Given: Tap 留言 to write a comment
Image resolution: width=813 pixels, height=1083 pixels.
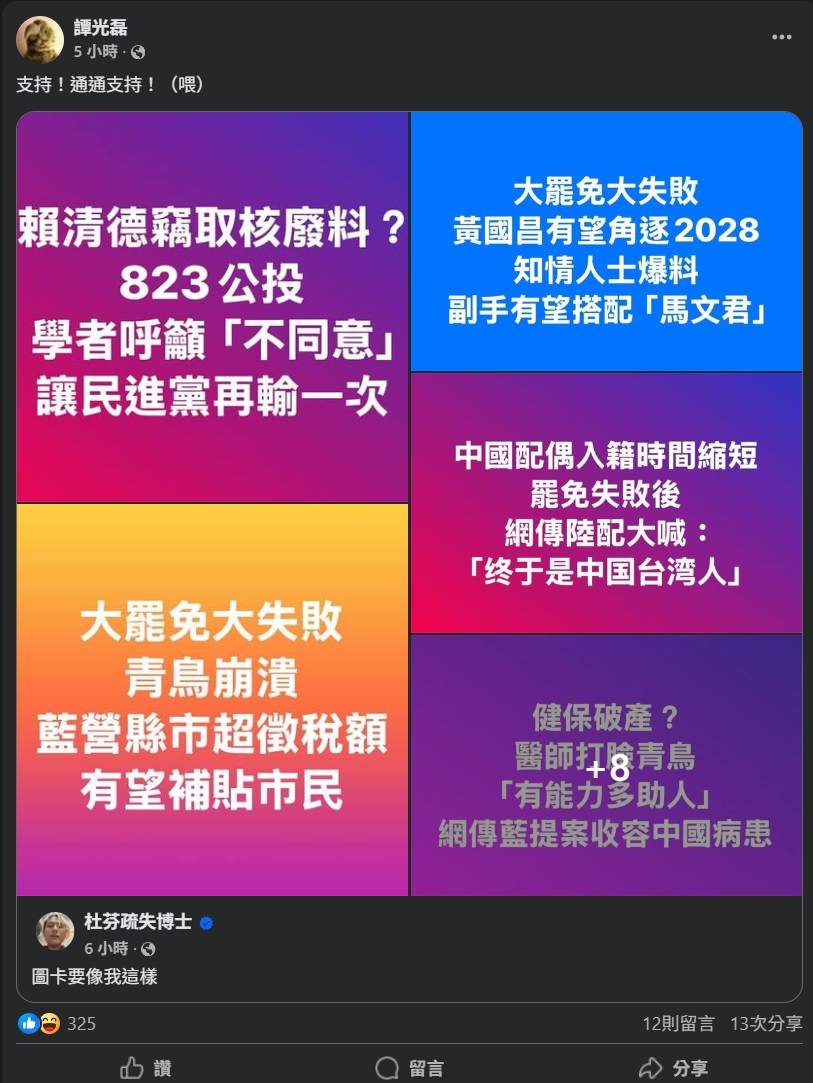Looking at the screenshot, I should coord(410,1068).
